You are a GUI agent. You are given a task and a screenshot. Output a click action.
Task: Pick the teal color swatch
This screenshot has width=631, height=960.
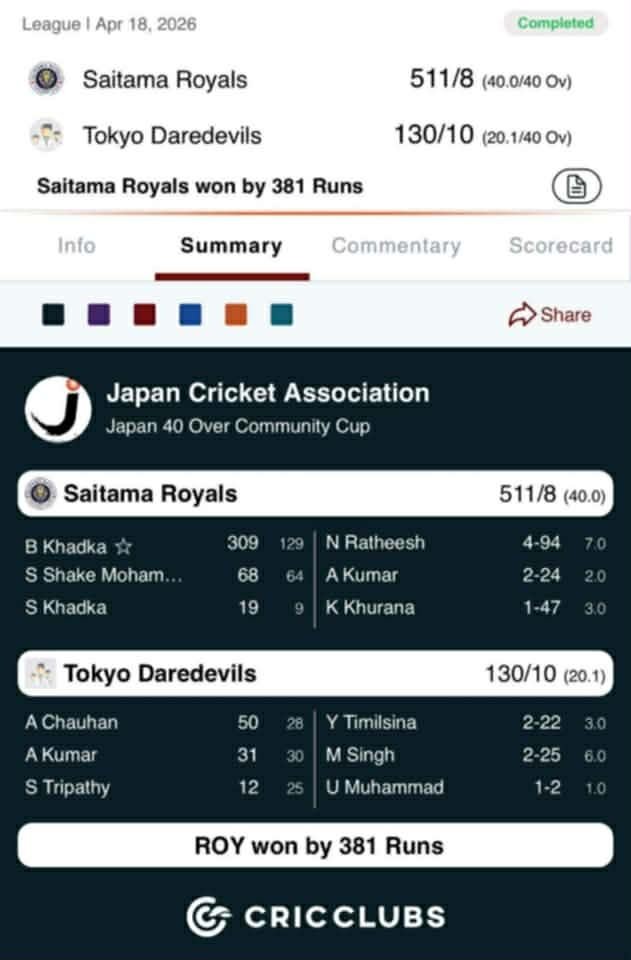(282, 315)
